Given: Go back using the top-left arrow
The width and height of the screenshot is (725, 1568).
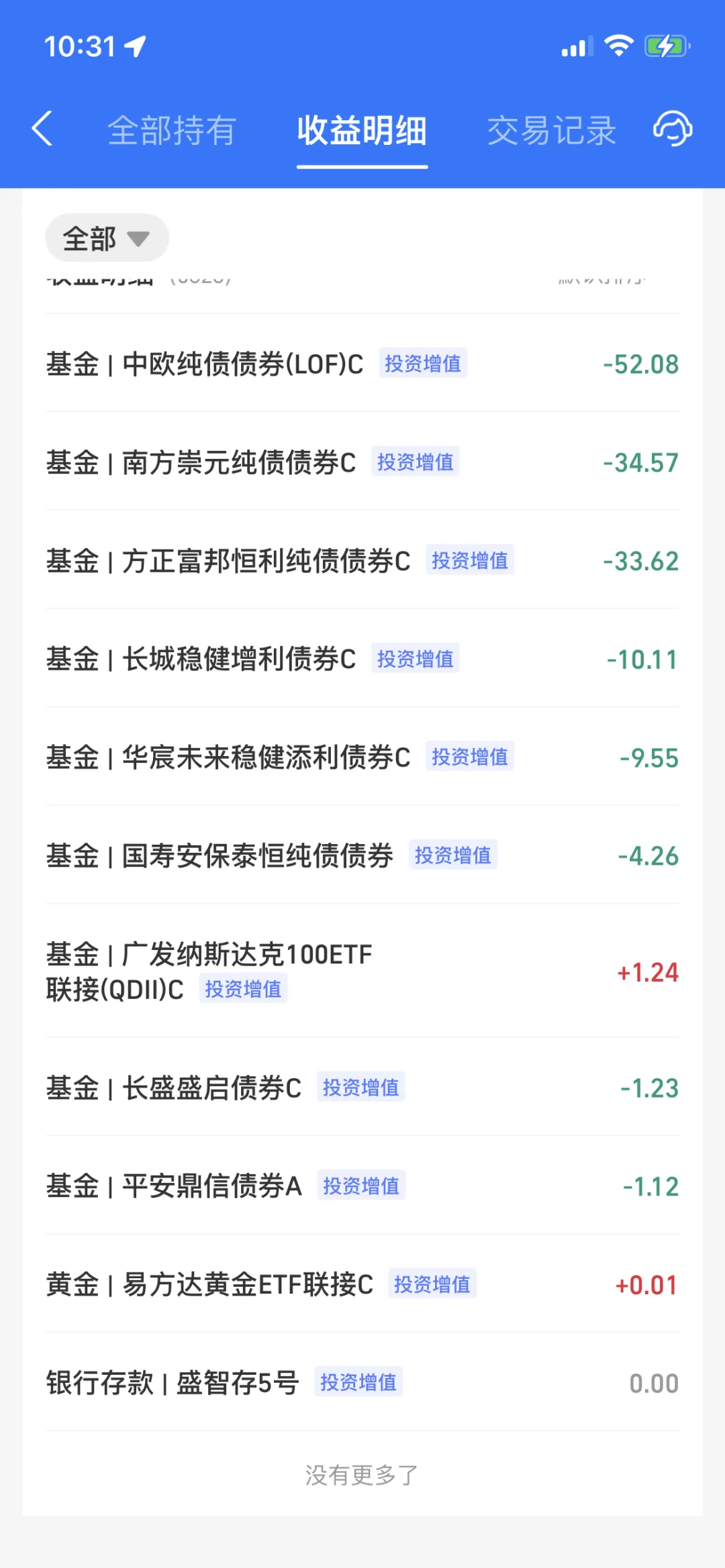Looking at the screenshot, I should (42, 129).
